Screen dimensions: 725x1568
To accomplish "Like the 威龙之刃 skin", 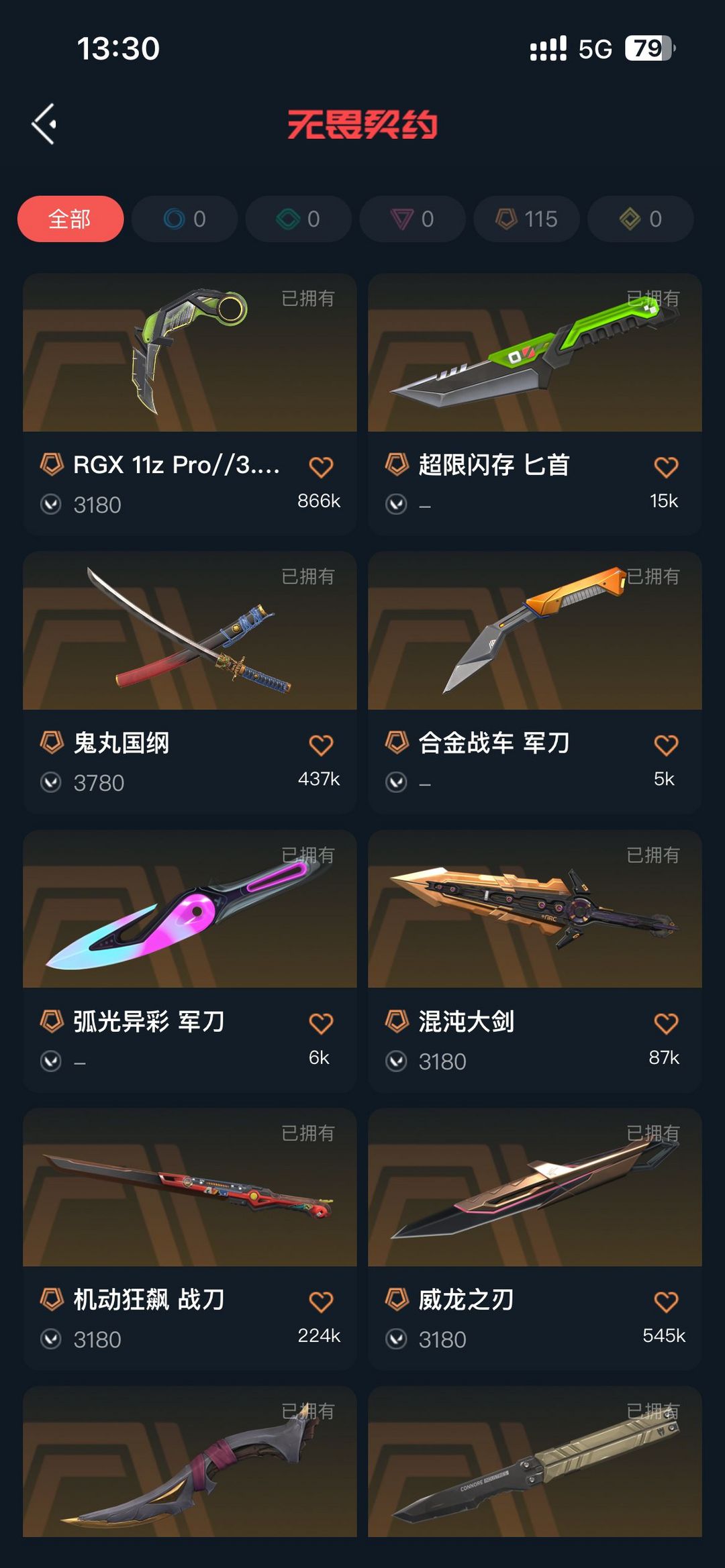I will [x=666, y=1302].
